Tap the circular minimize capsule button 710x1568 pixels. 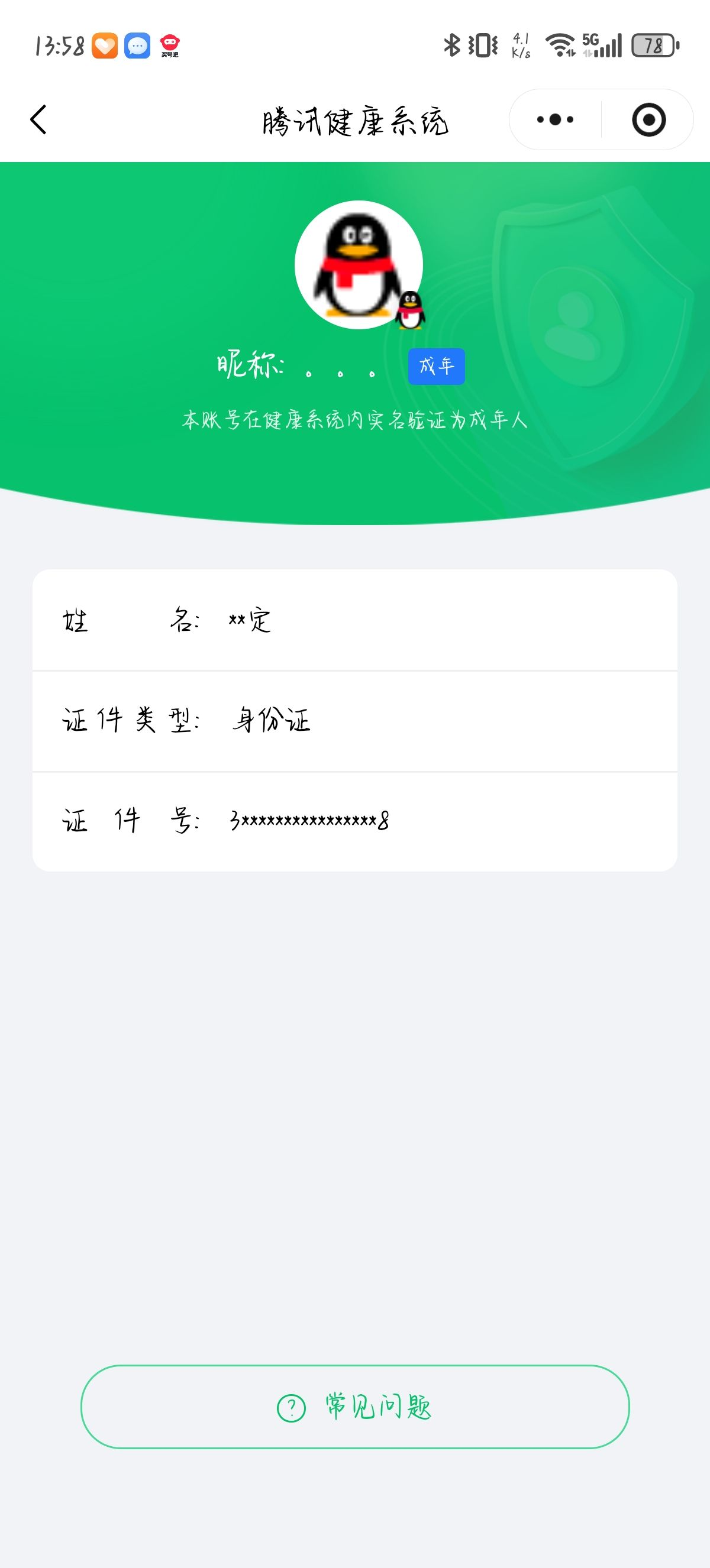pos(648,119)
